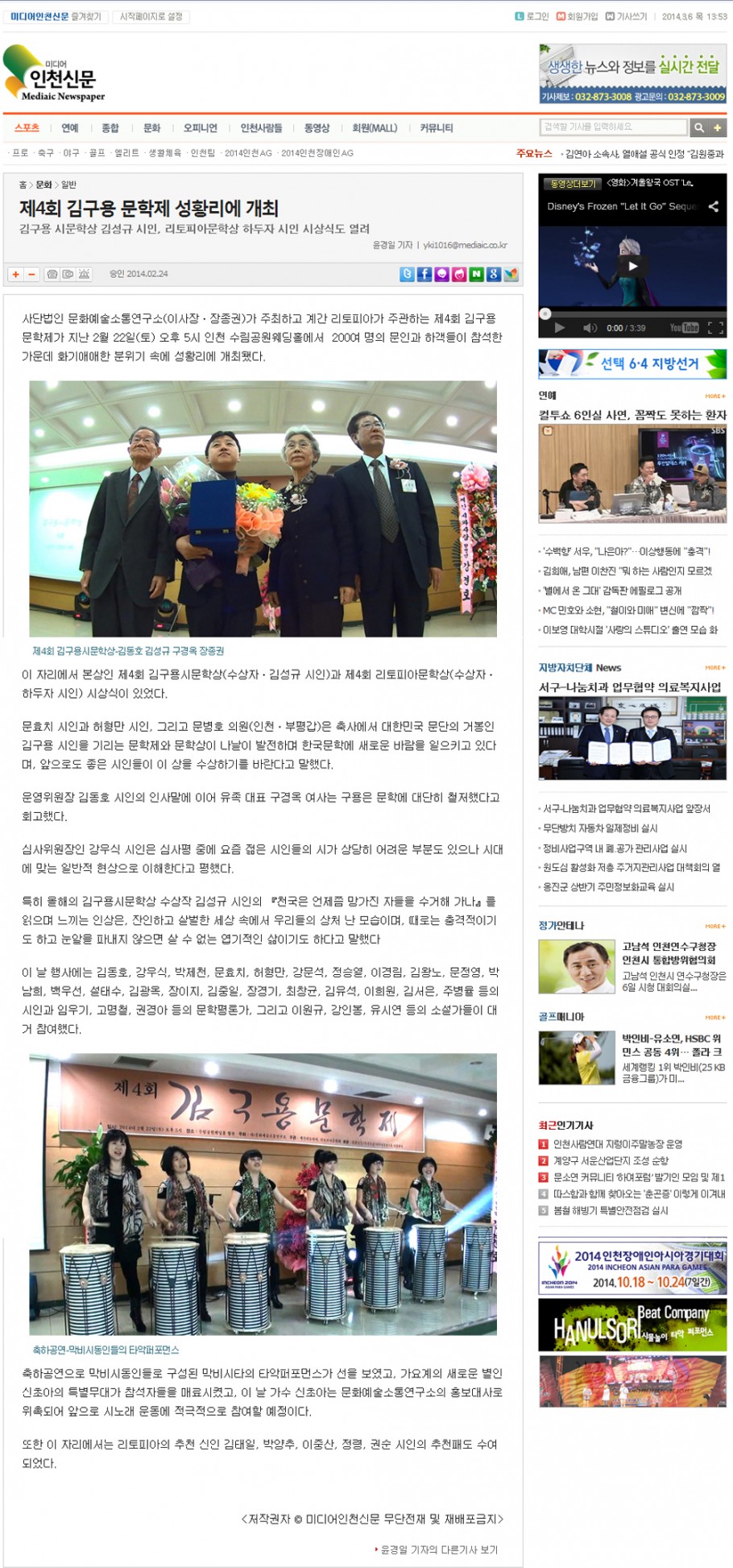This screenshot has width=733, height=1568.
Task: Play the Frozen Let It Go video
Action: (x=632, y=266)
